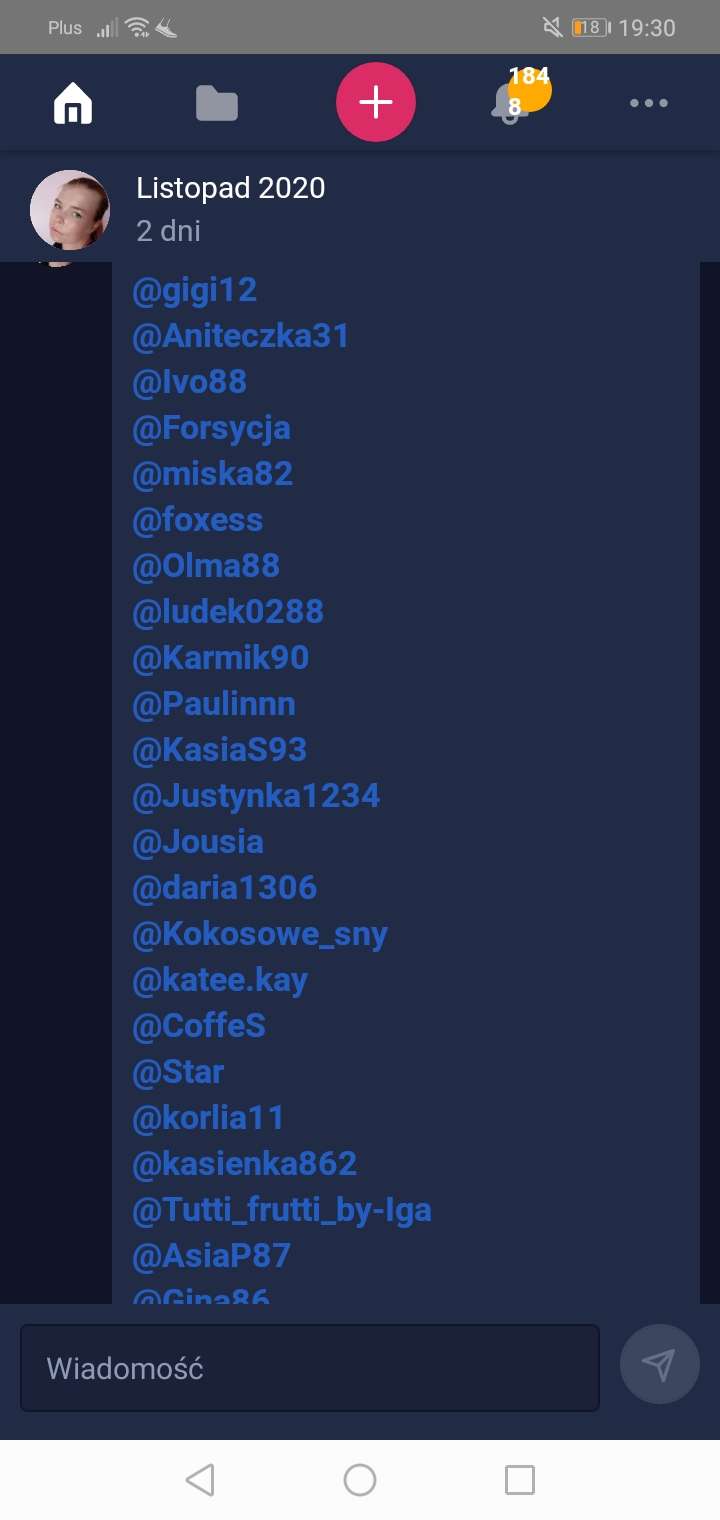Open the Listopad 2020 profile picture
This screenshot has width=720, height=1520.
click(70, 209)
